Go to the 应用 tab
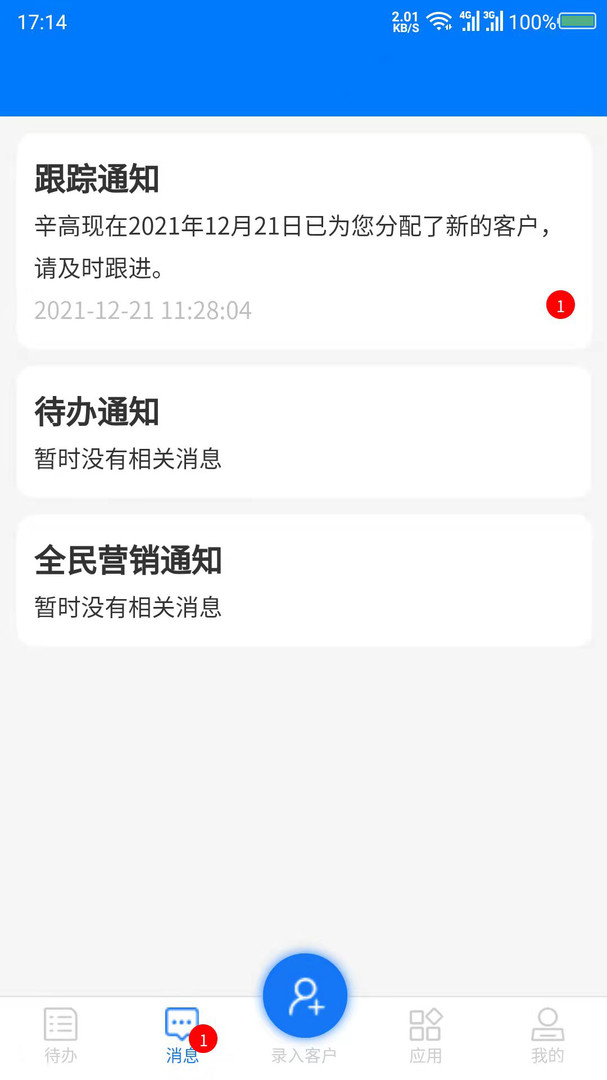The height and width of the screenshot is (1080, 607). pyautogui.click(x=425, y=1035)
